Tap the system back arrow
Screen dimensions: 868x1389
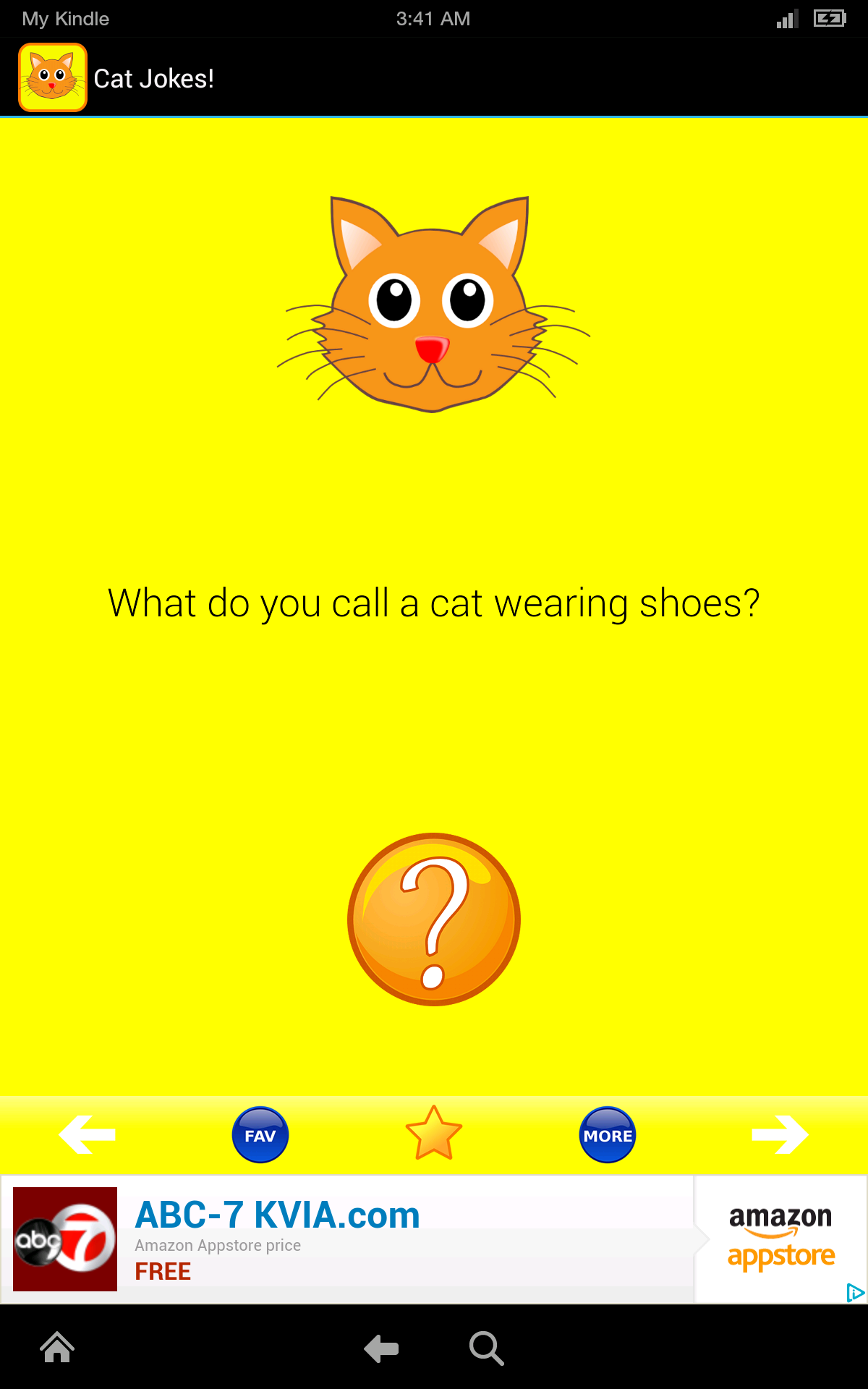click(381, 1348)
